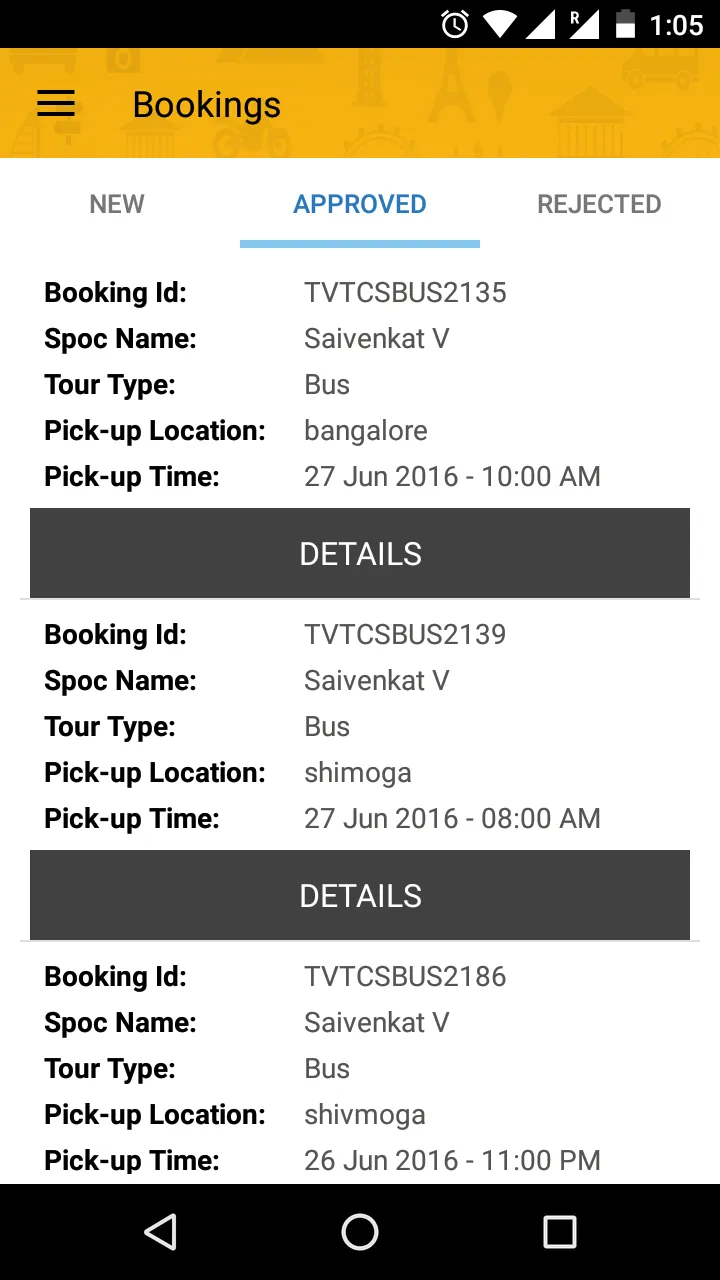View details for booking TVTCSBUS2139

pyautogui.click(x=360, y=895)
